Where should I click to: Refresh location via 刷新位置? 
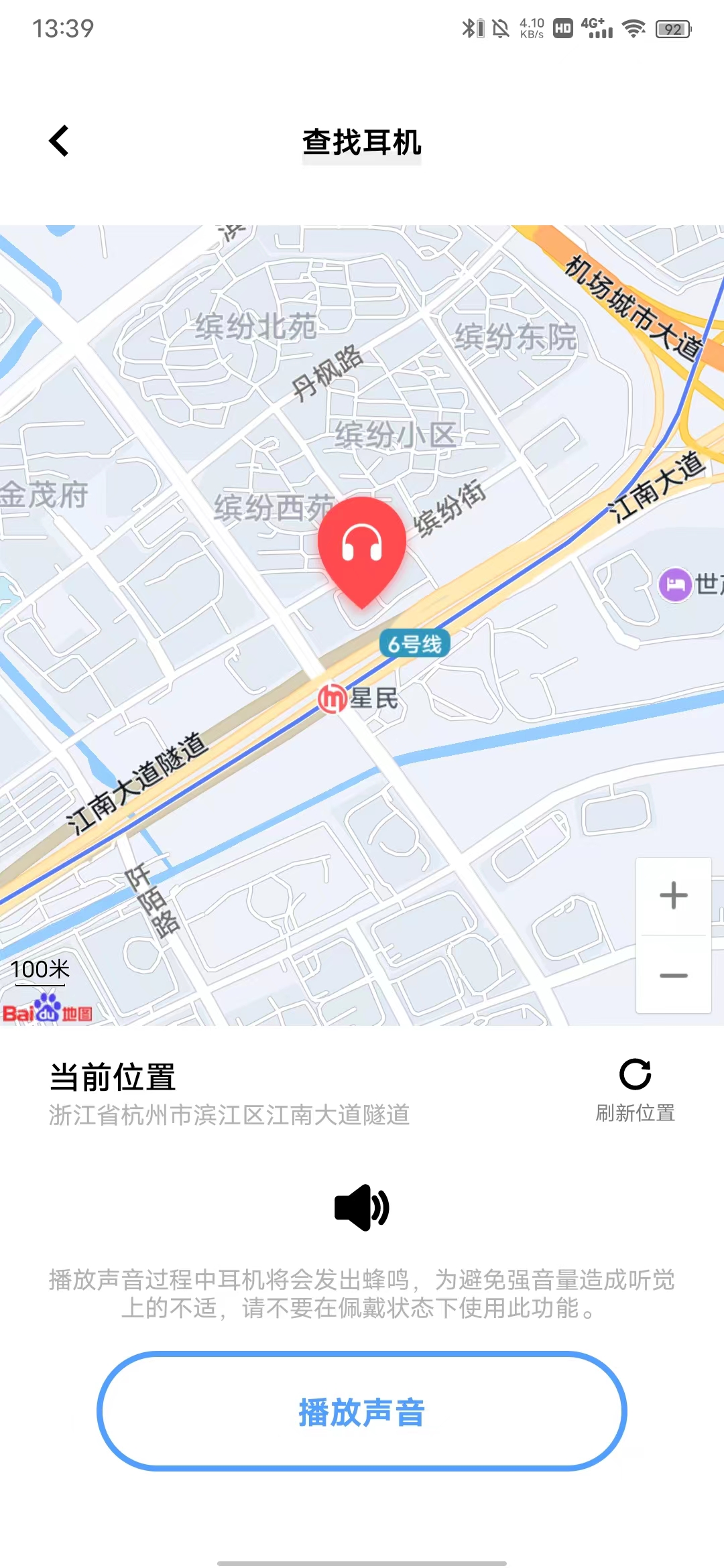click(x=635, y=1090)
